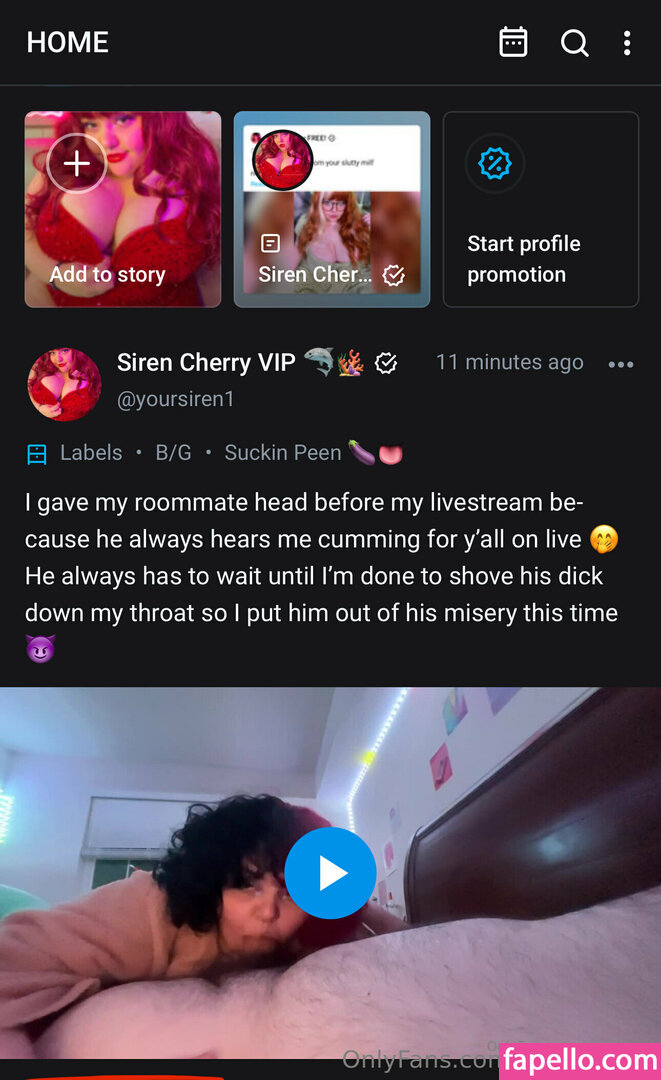The image size is (661, 1080).
Task: Select the Add to story tile
Action: 123,209
